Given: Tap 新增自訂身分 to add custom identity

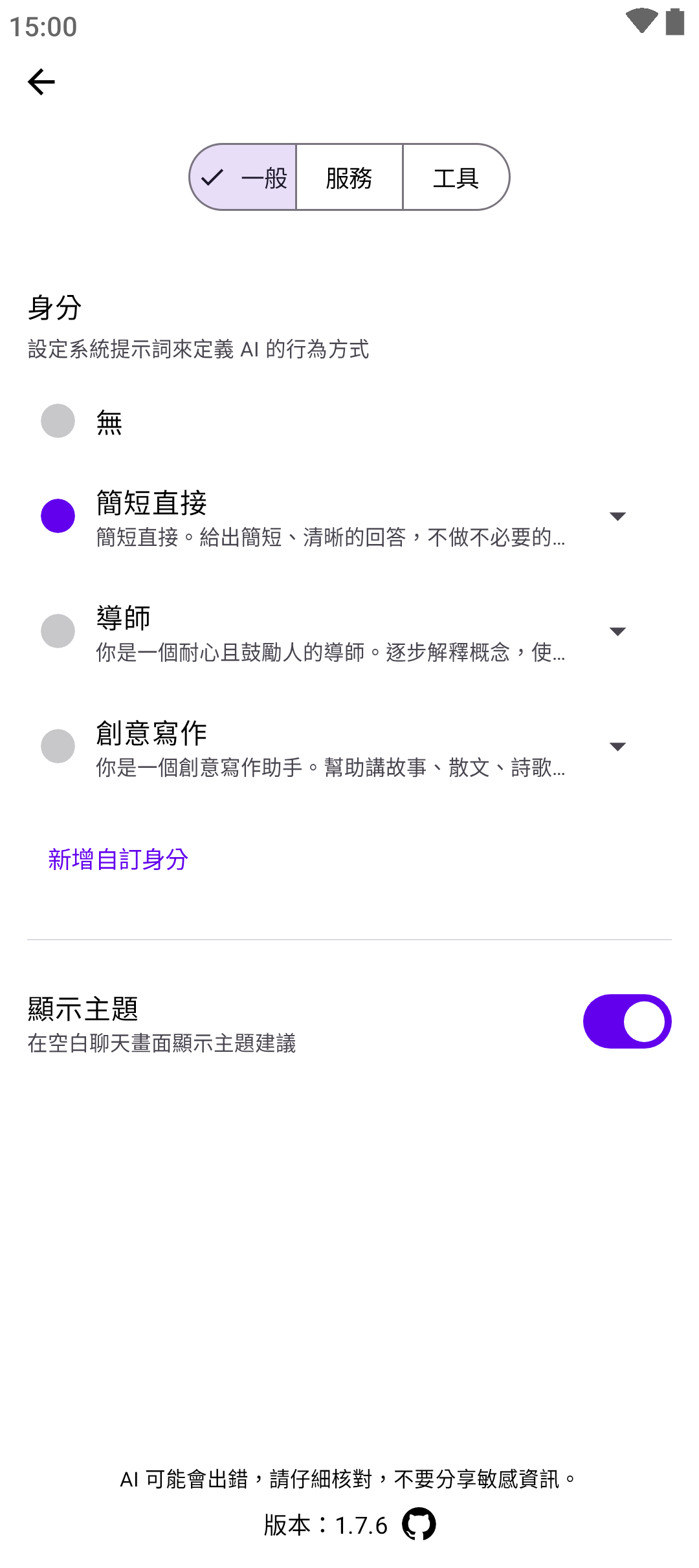Looking at the screenshot, I should pos(118,860).
